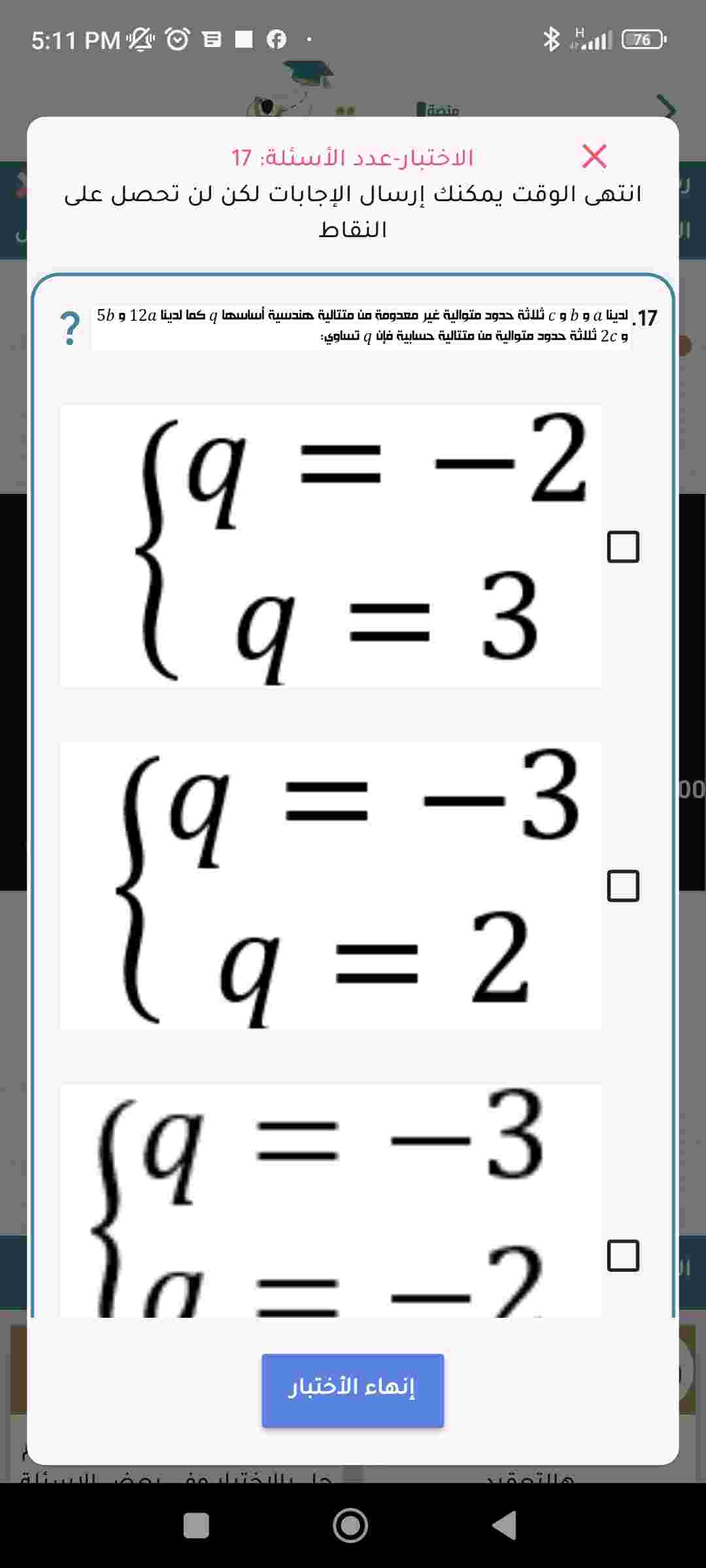The width and height of the screenshot is (706, 1568).
Task: Go back with the system back button
Action: pos(505,1526)
